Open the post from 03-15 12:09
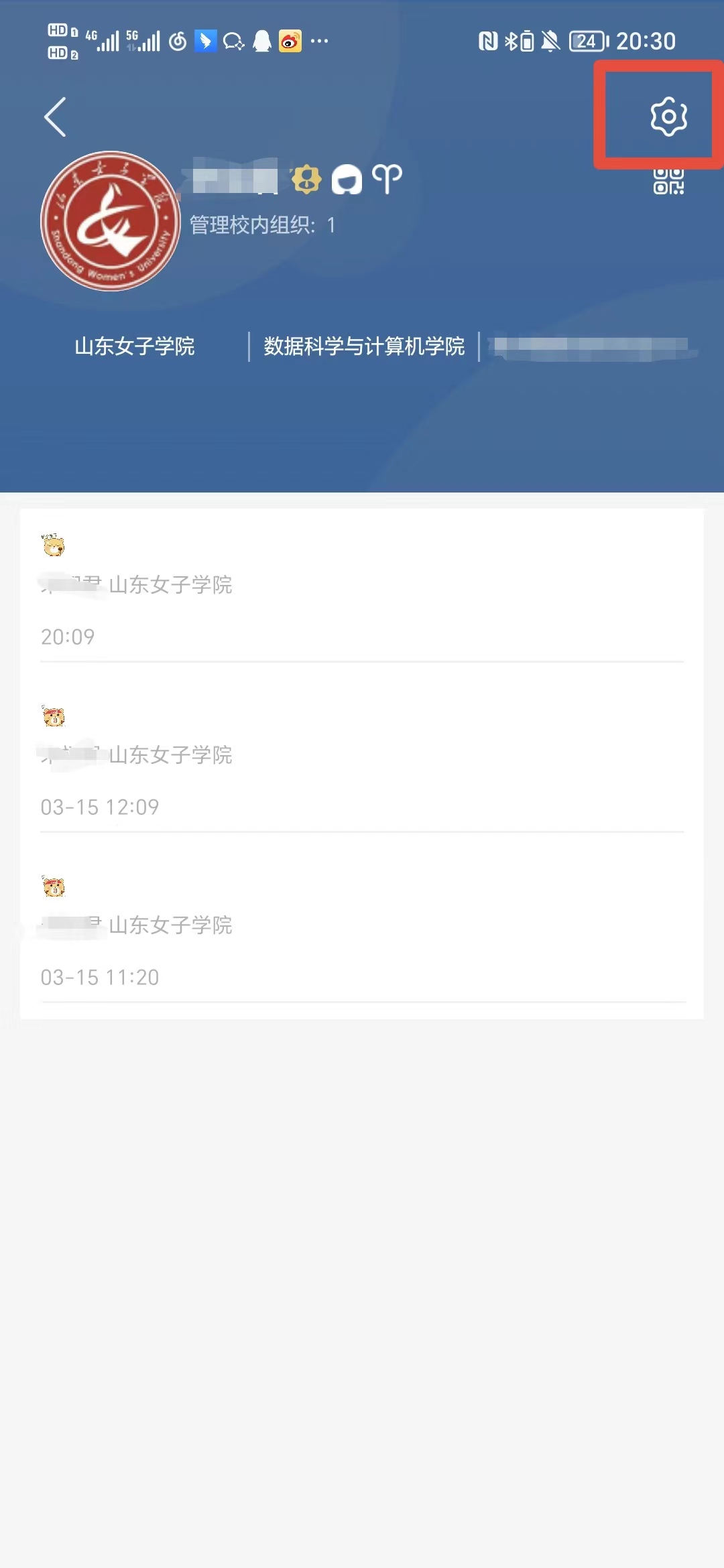The image size is (724, 1568). pyautogui.click(x=362, y=761)
